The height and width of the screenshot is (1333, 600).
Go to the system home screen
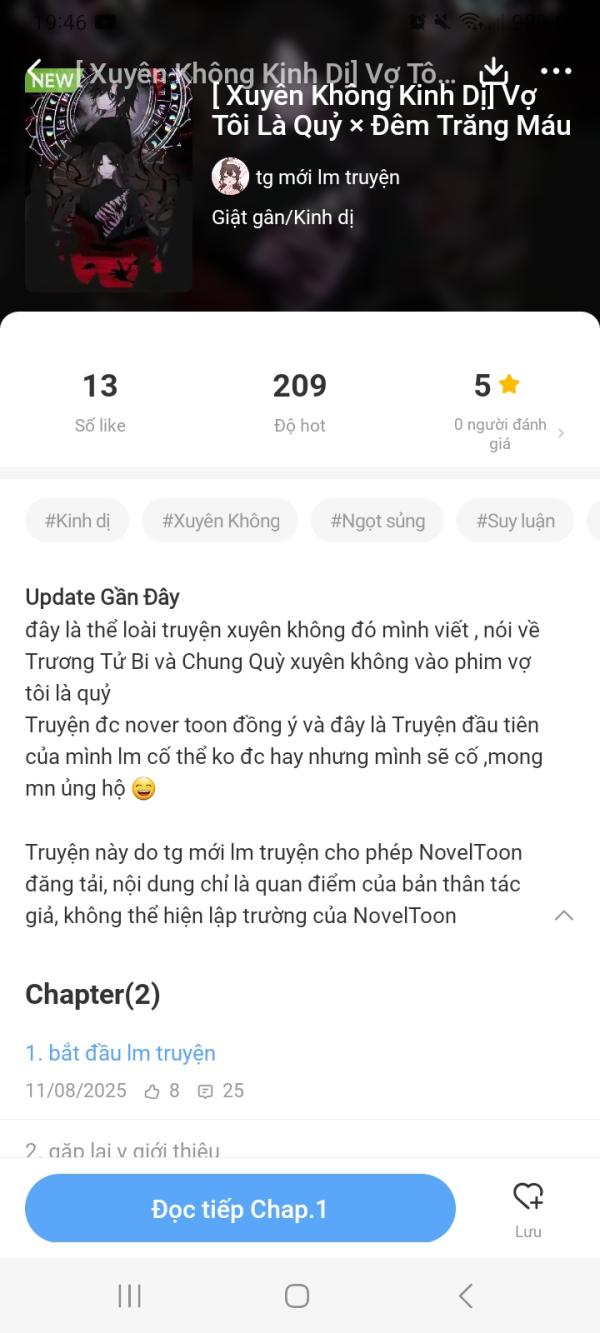tap(297, 1296)
